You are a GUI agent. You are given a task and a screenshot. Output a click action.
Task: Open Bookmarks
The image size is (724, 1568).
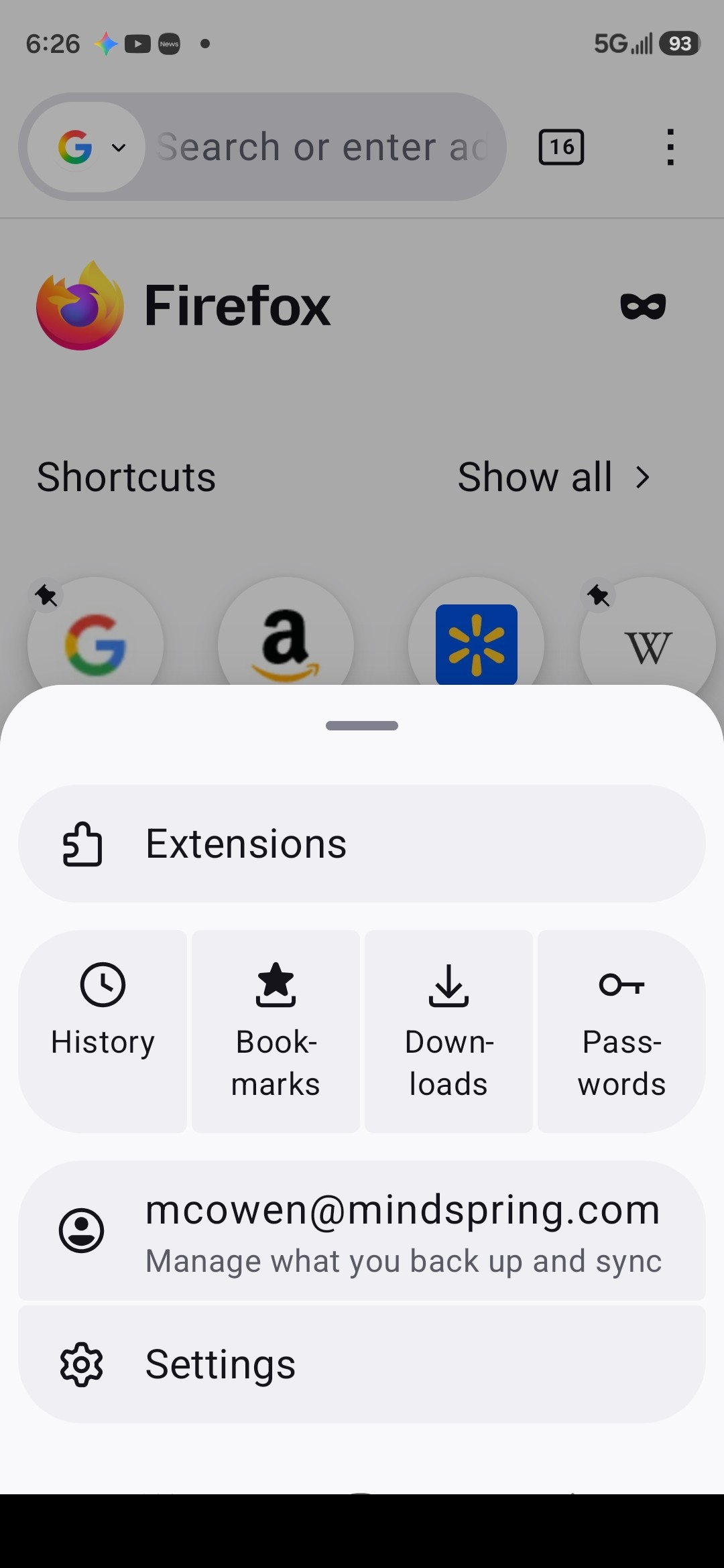(276, 1031)
